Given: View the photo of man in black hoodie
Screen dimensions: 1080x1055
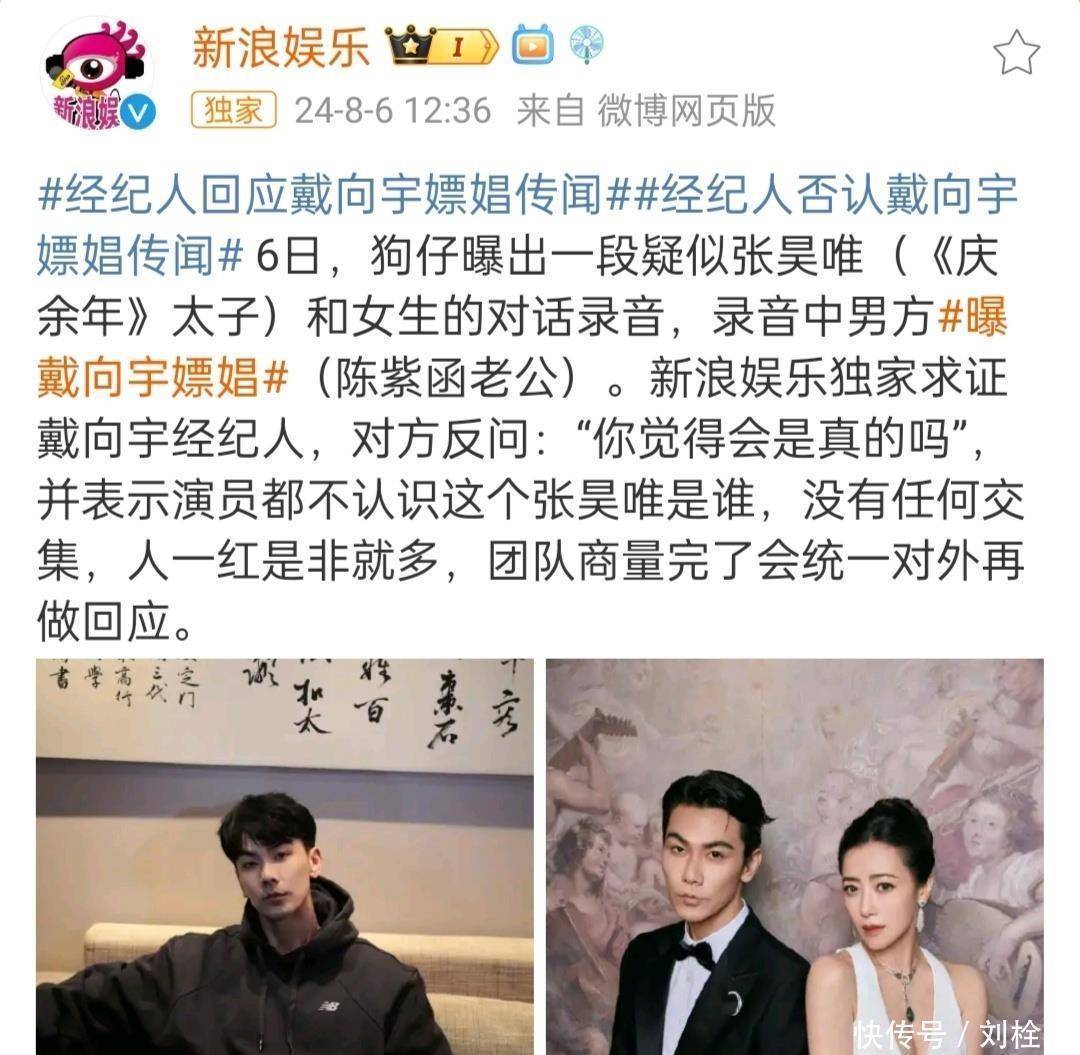Looking at the screenshot, I should point(285,855).
